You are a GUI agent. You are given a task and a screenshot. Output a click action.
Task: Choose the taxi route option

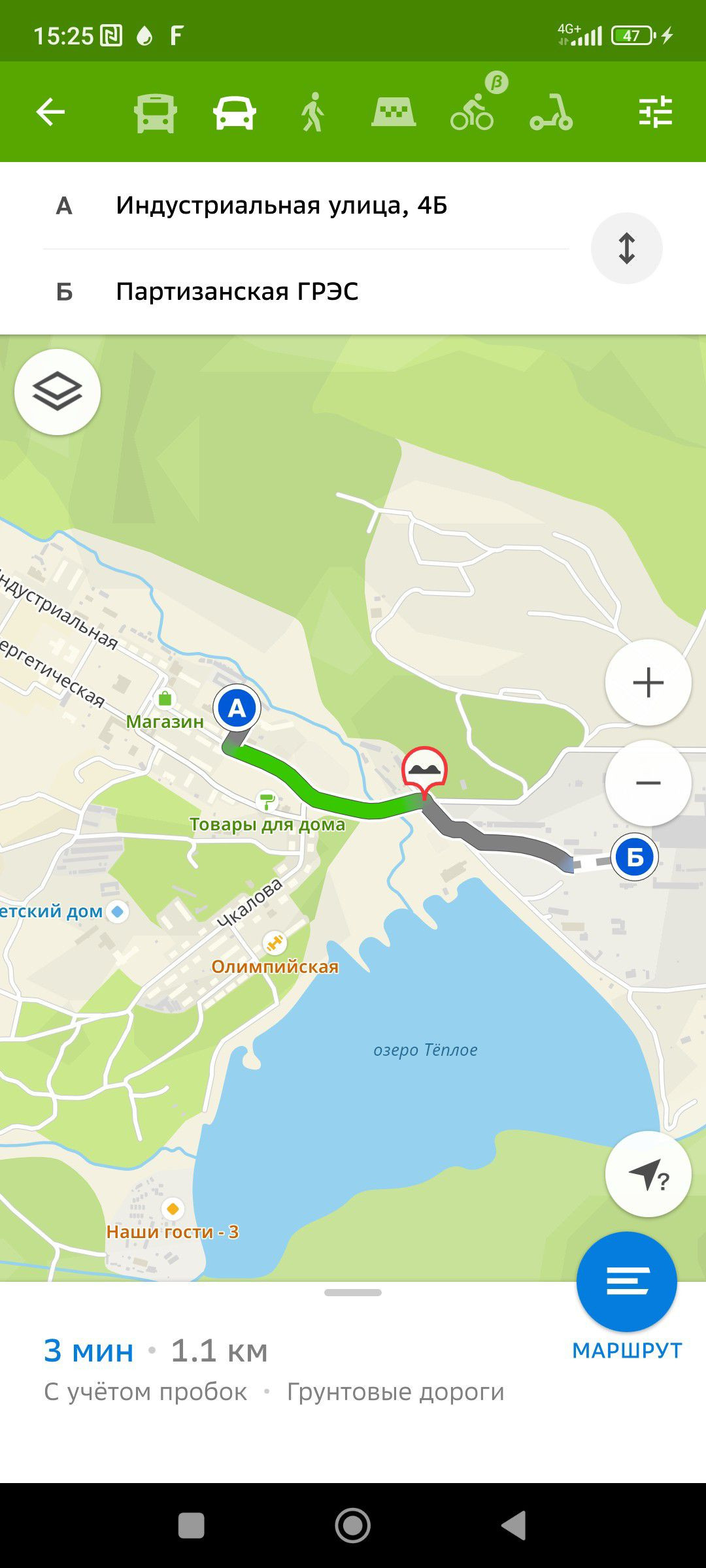(394, 112)
